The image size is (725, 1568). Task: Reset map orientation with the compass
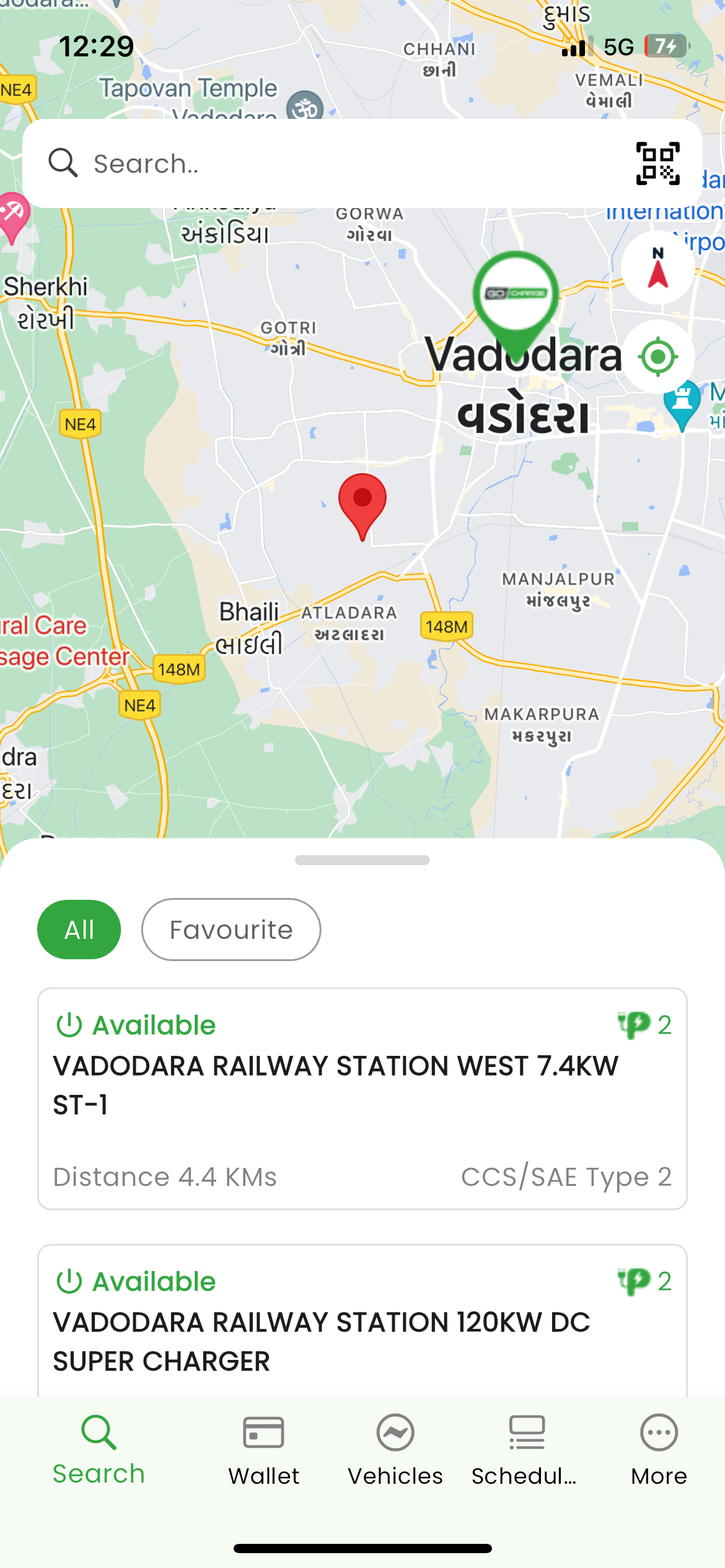[657, 268]
